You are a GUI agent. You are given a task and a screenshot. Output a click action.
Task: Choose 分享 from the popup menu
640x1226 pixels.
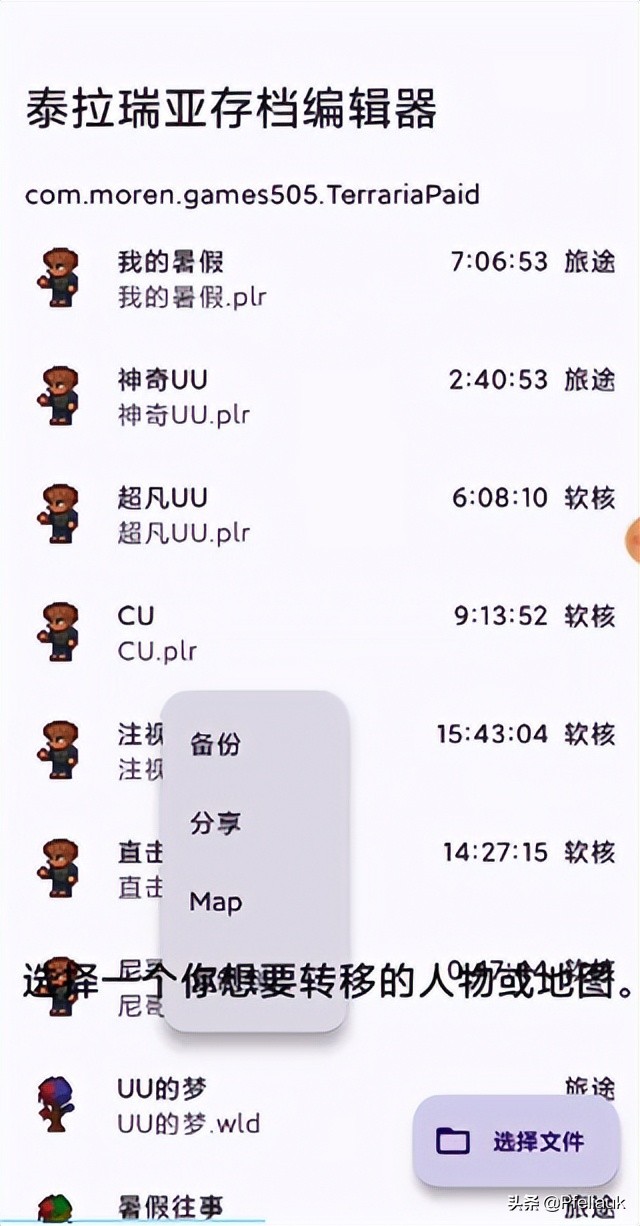216,823
